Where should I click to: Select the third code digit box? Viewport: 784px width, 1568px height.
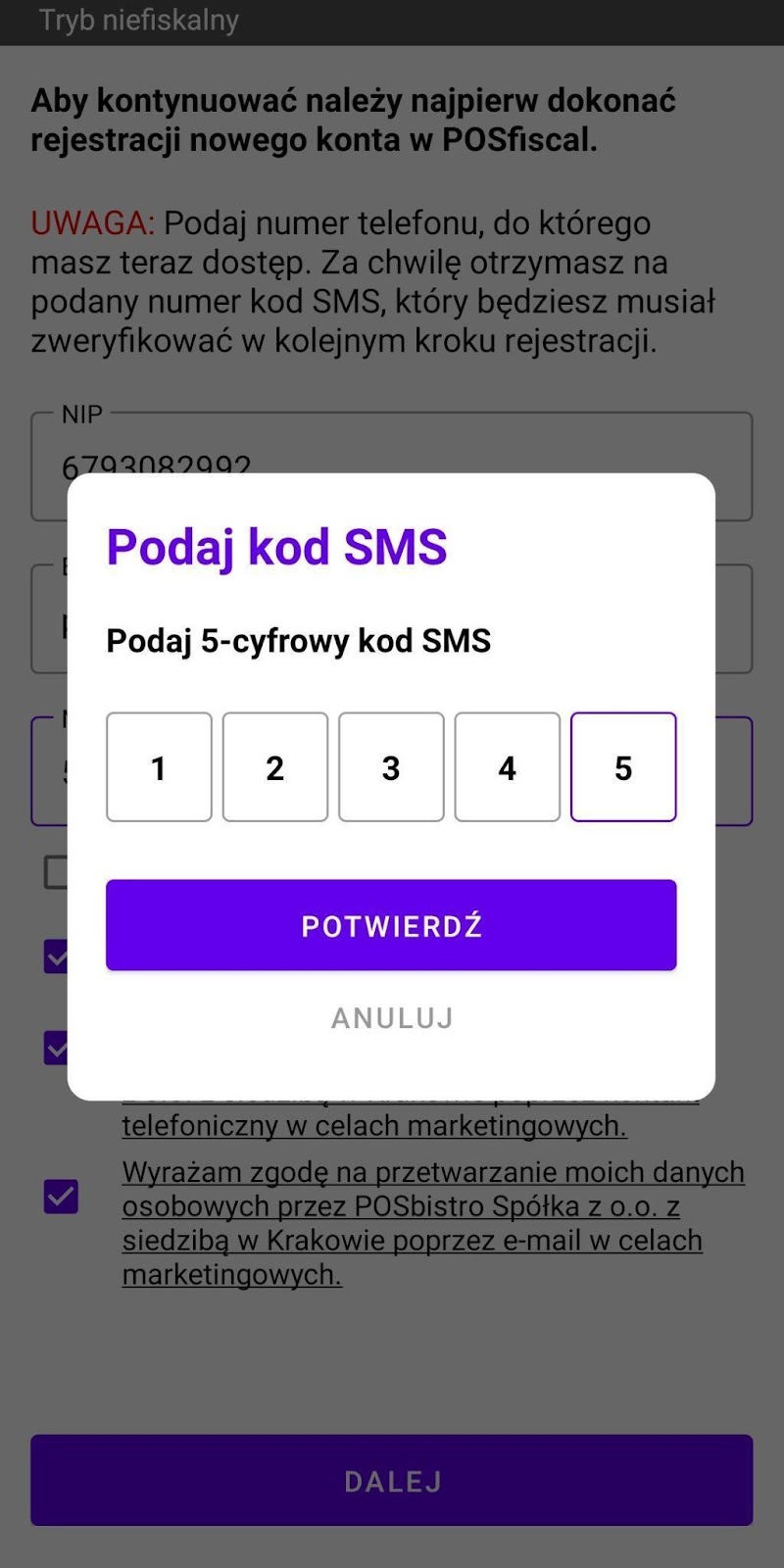coord(391,767)
